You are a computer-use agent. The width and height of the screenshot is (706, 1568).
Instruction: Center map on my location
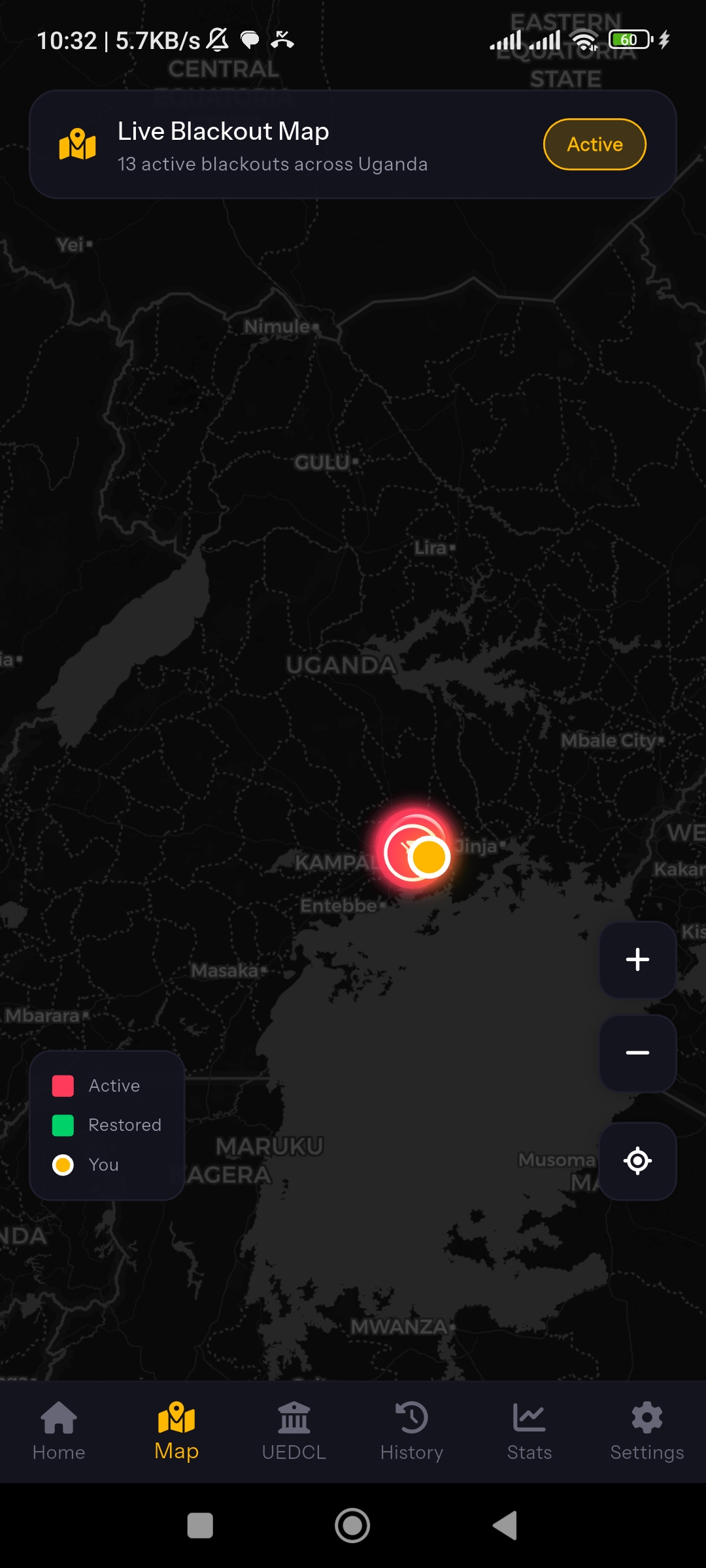pos(637,1161)
